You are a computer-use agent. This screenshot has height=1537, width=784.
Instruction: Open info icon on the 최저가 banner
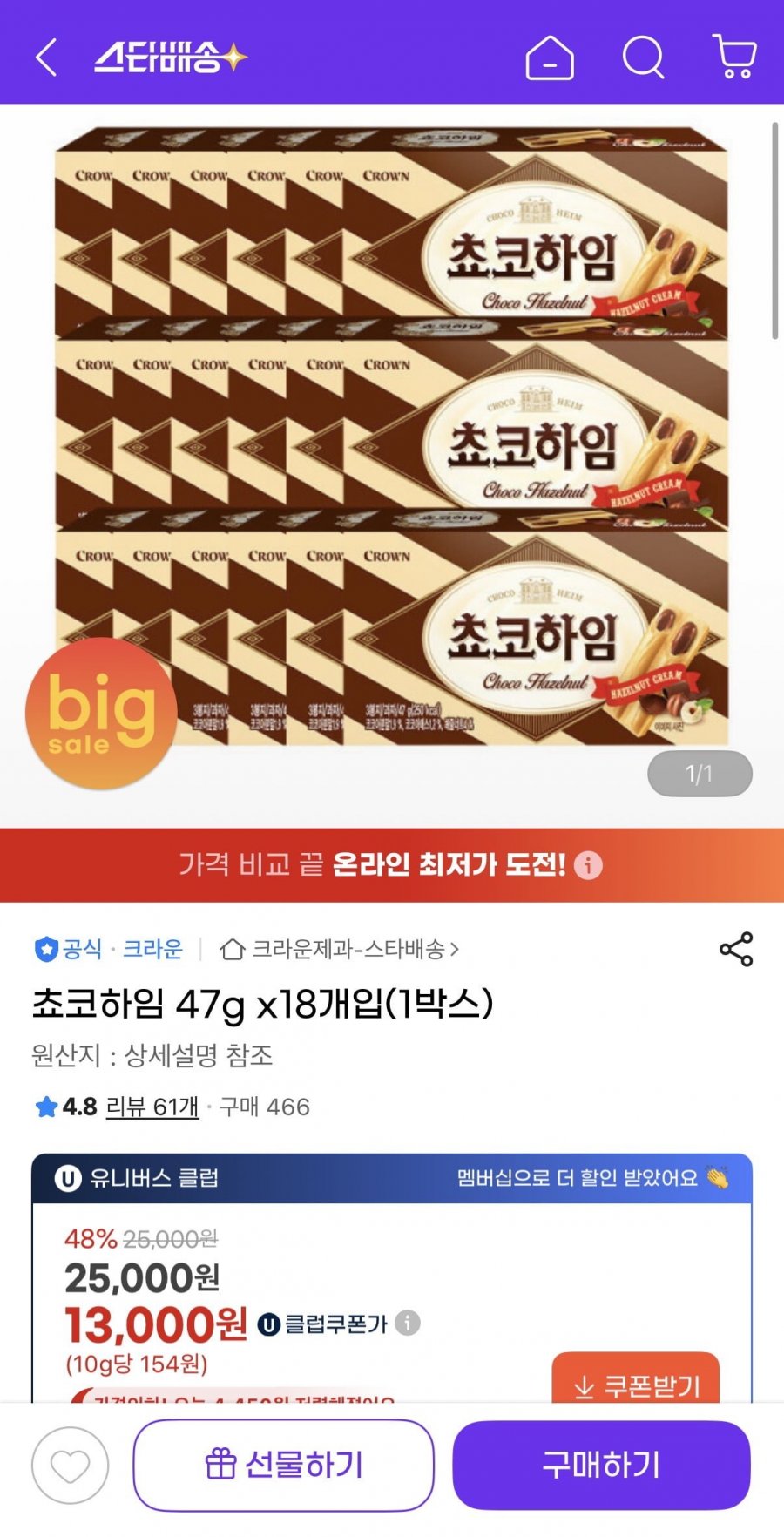pos(588,865)
